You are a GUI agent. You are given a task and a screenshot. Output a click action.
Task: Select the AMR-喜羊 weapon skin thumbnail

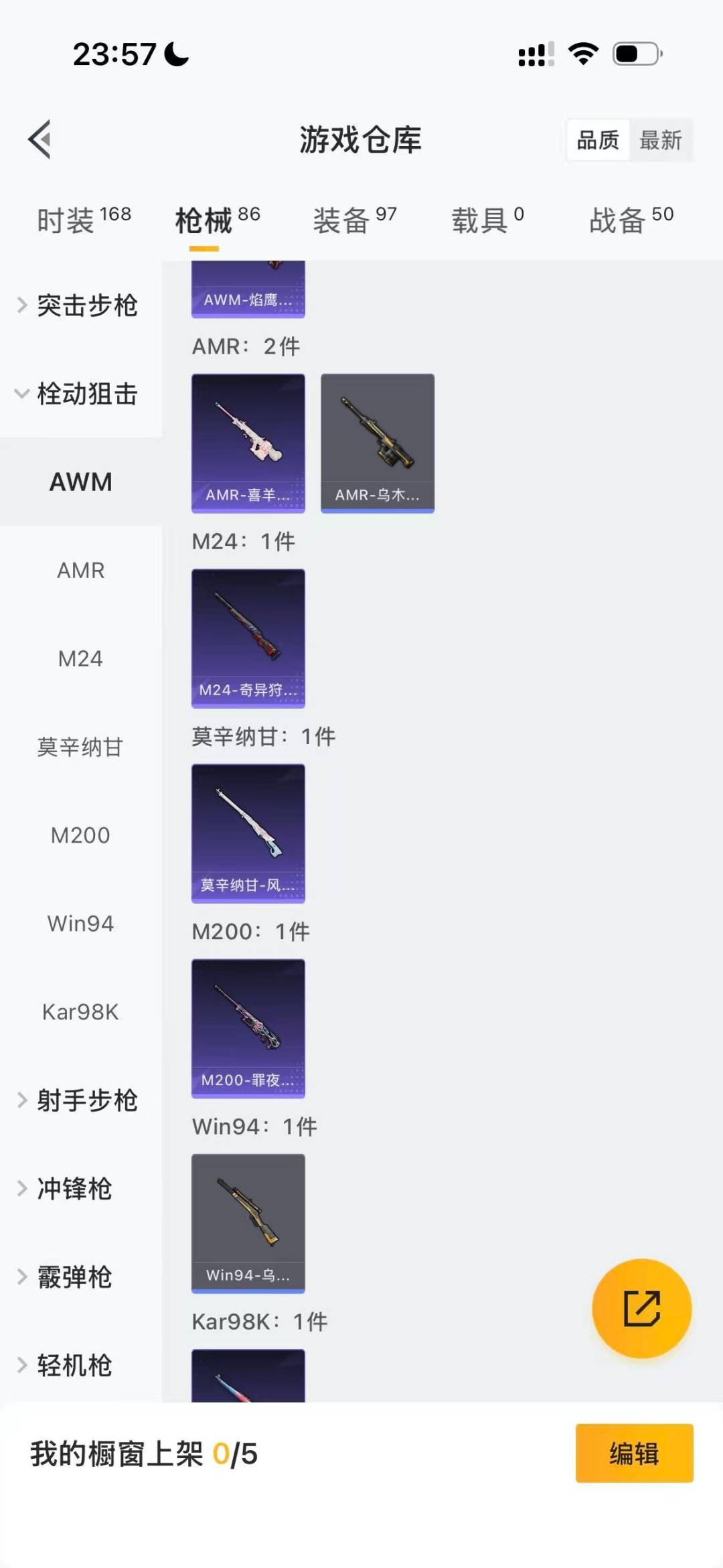(x=247, y=443)
